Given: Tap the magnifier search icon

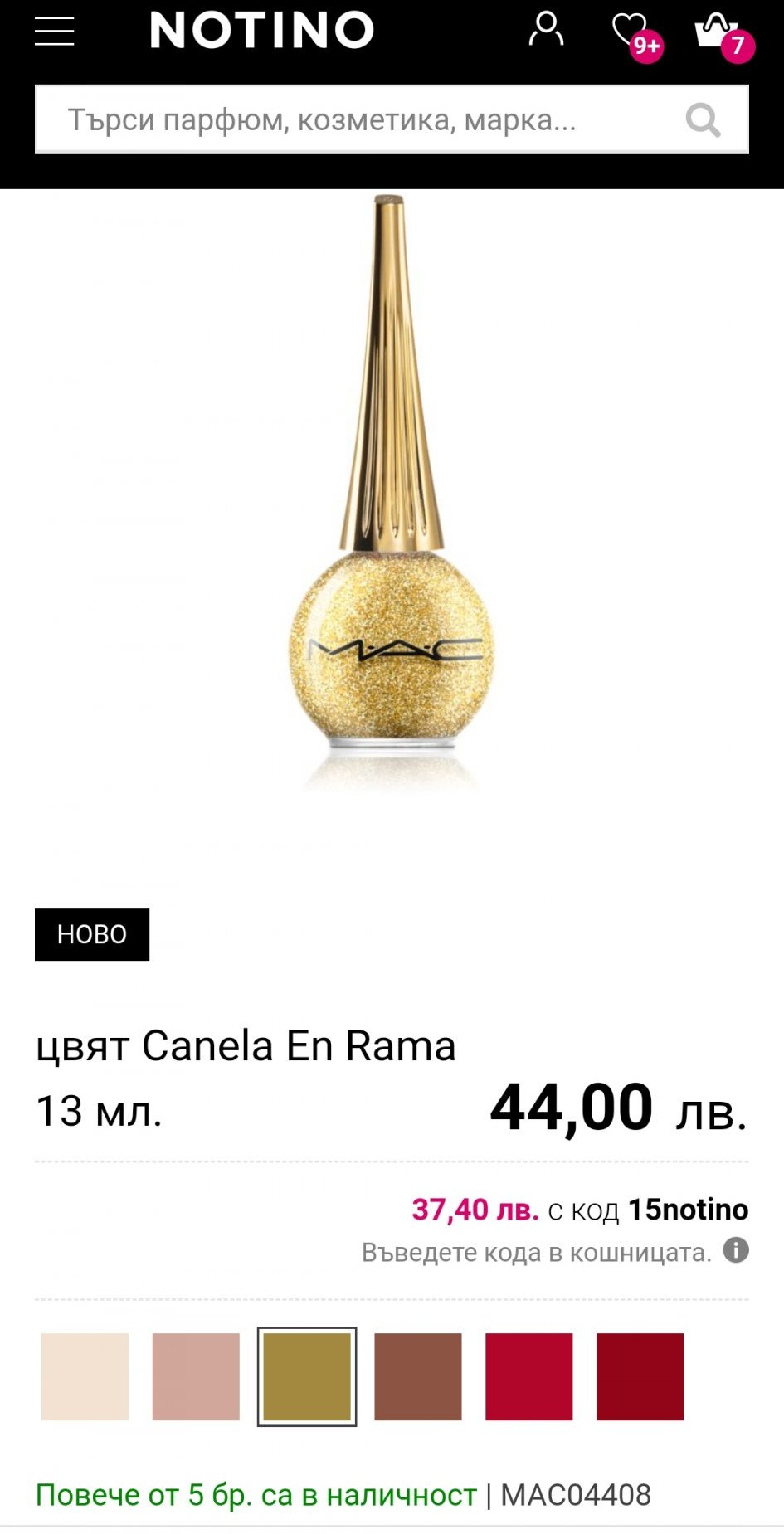Looking at the screenshot, I should [703, 120].
